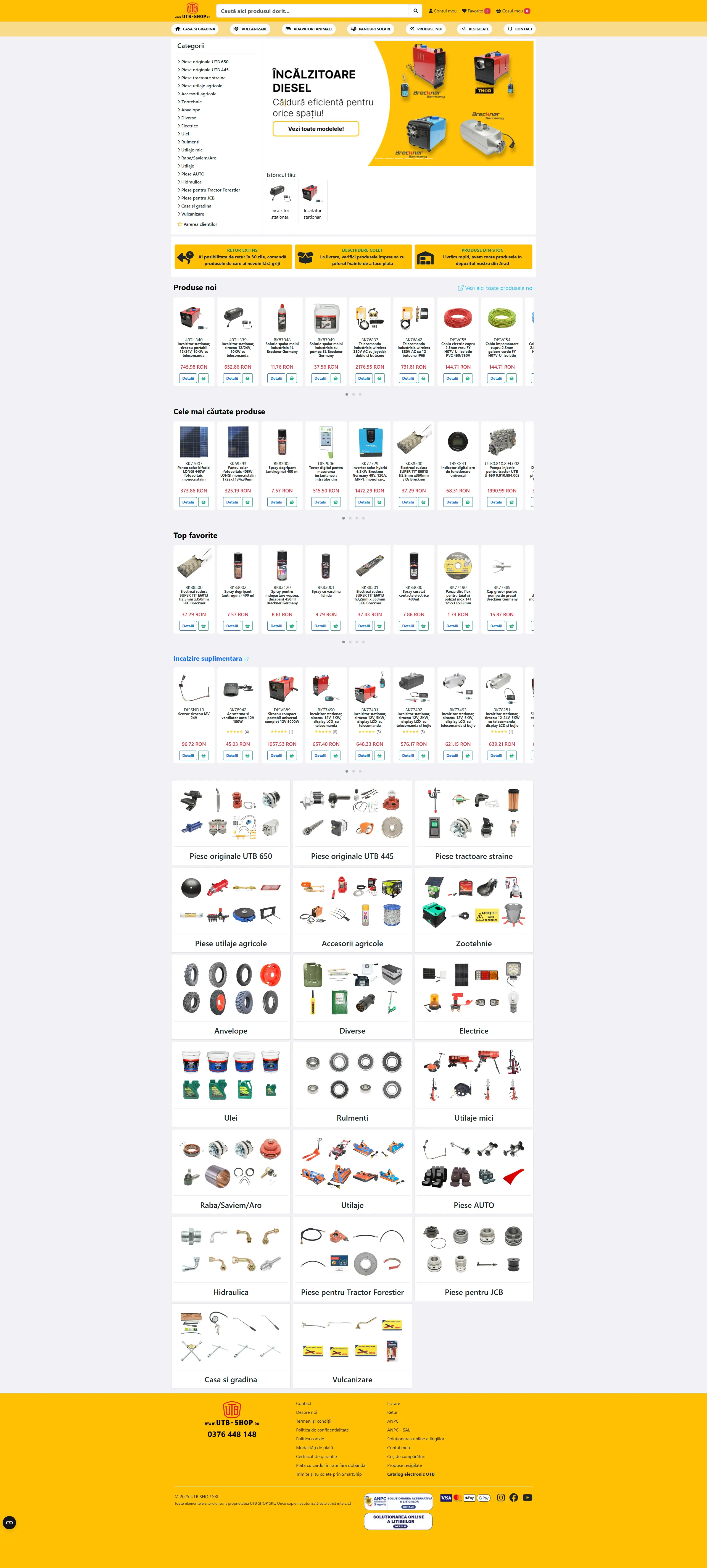Viewport: 707px width, 1568px height.
Task: Tap the magnifier search button
Action: coord(416,11)
